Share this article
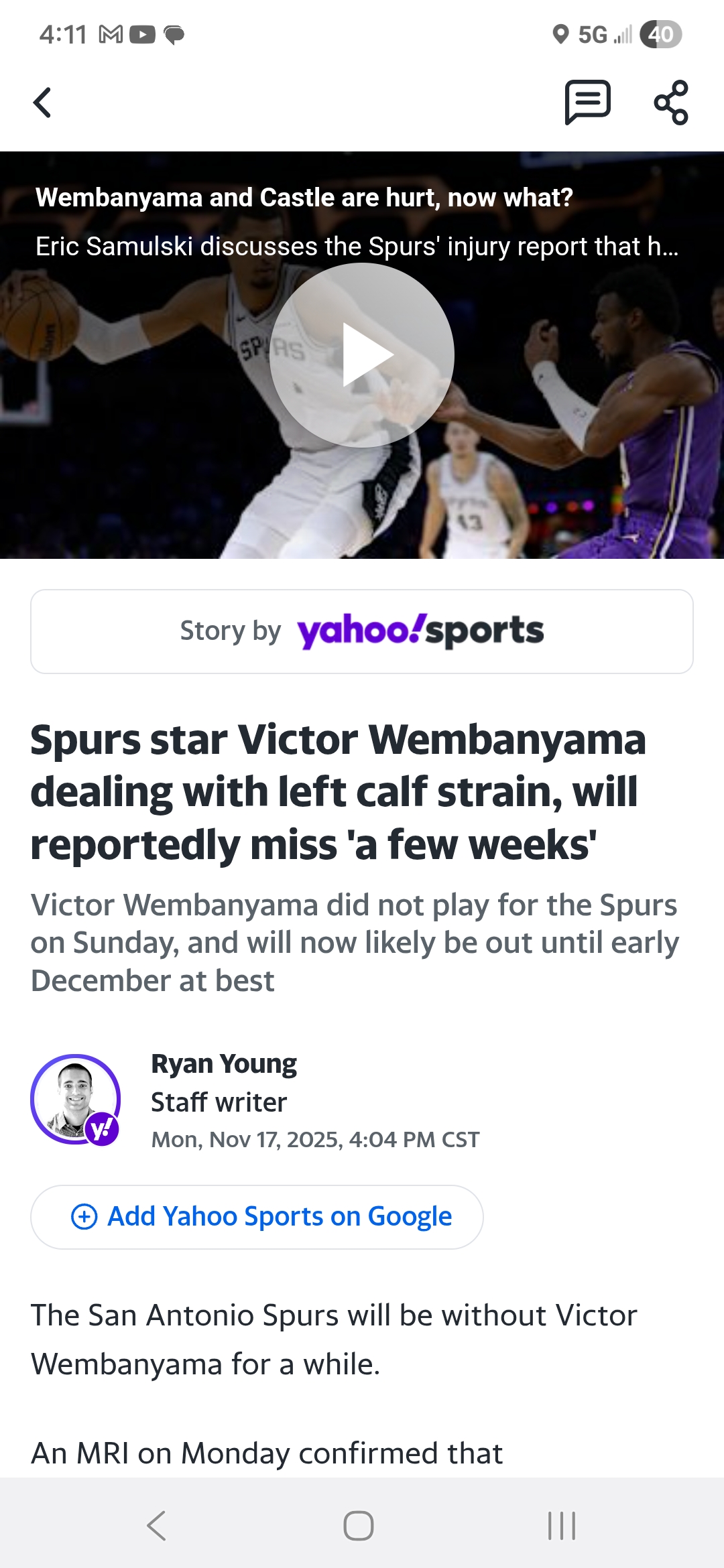The image size is (724, 1568). (671, 103)
